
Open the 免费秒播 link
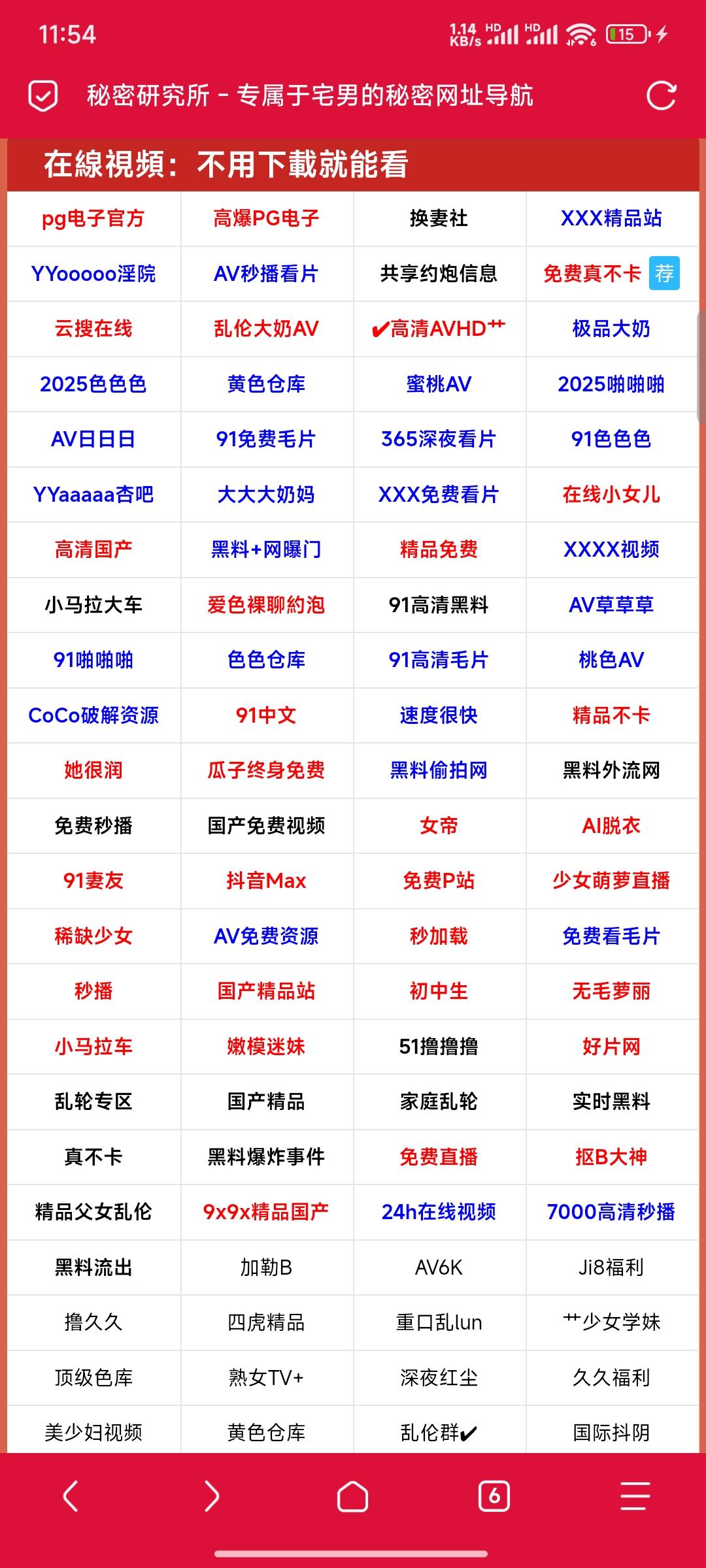click(x=93, y=826)
